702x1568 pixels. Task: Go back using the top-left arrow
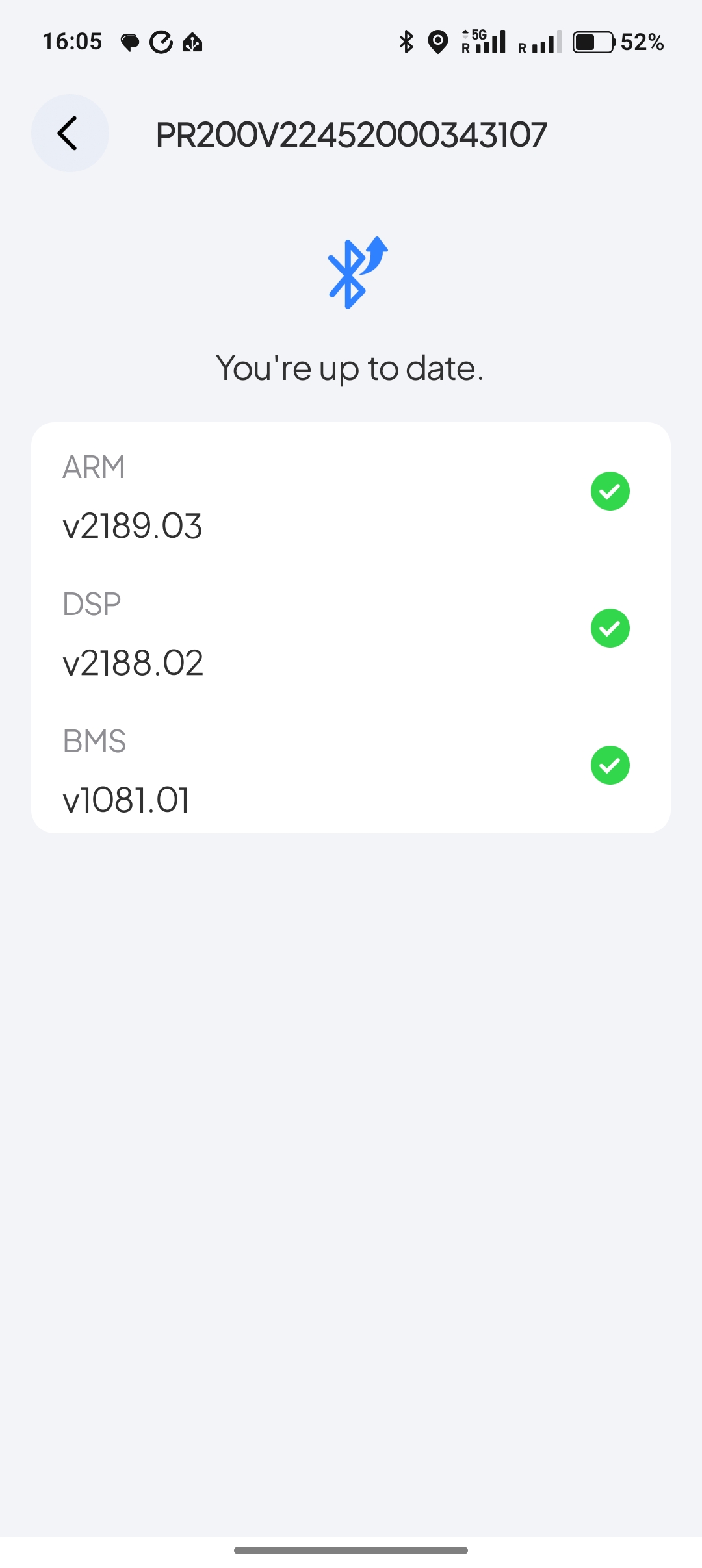[70, 133]
